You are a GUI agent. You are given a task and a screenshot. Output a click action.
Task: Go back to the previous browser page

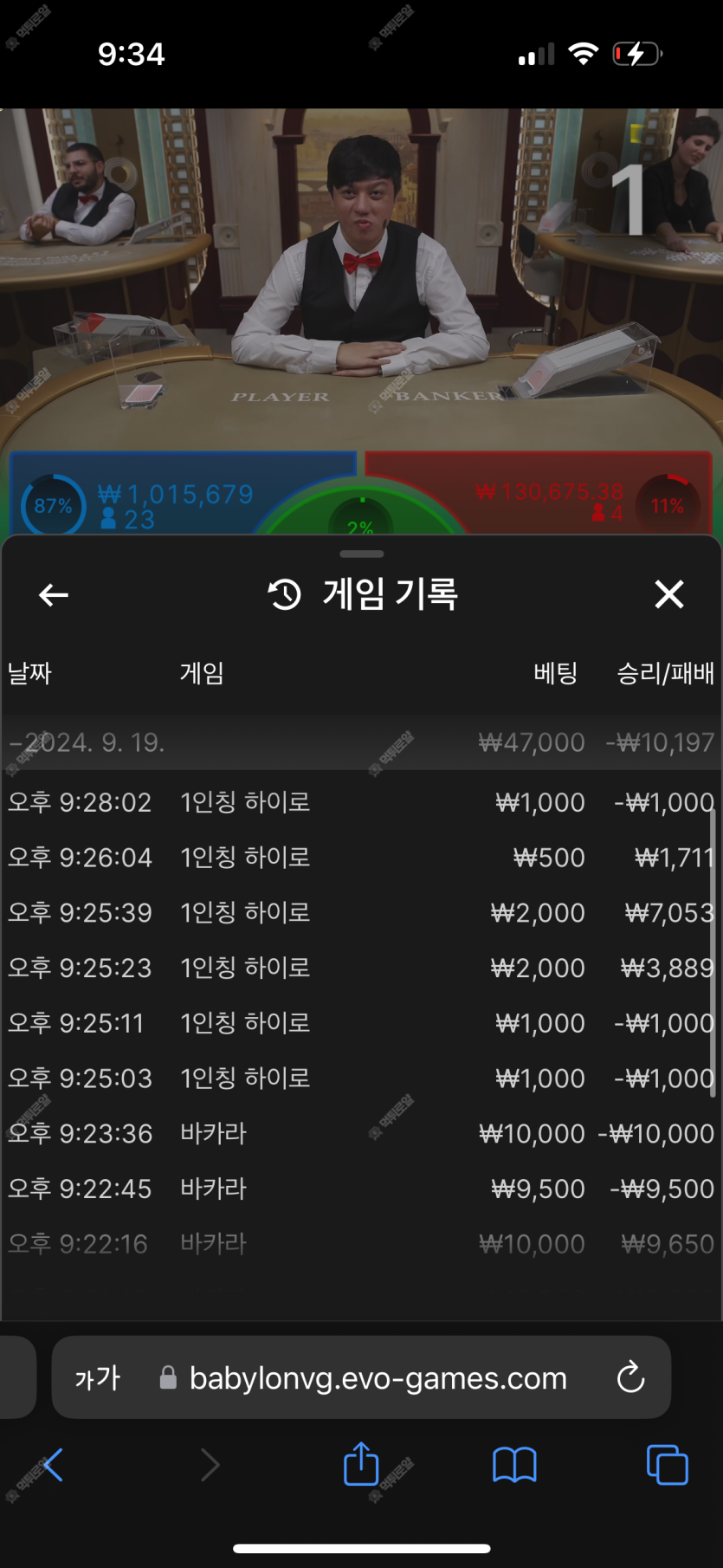pyautogui.click(x=54, y=1465)
